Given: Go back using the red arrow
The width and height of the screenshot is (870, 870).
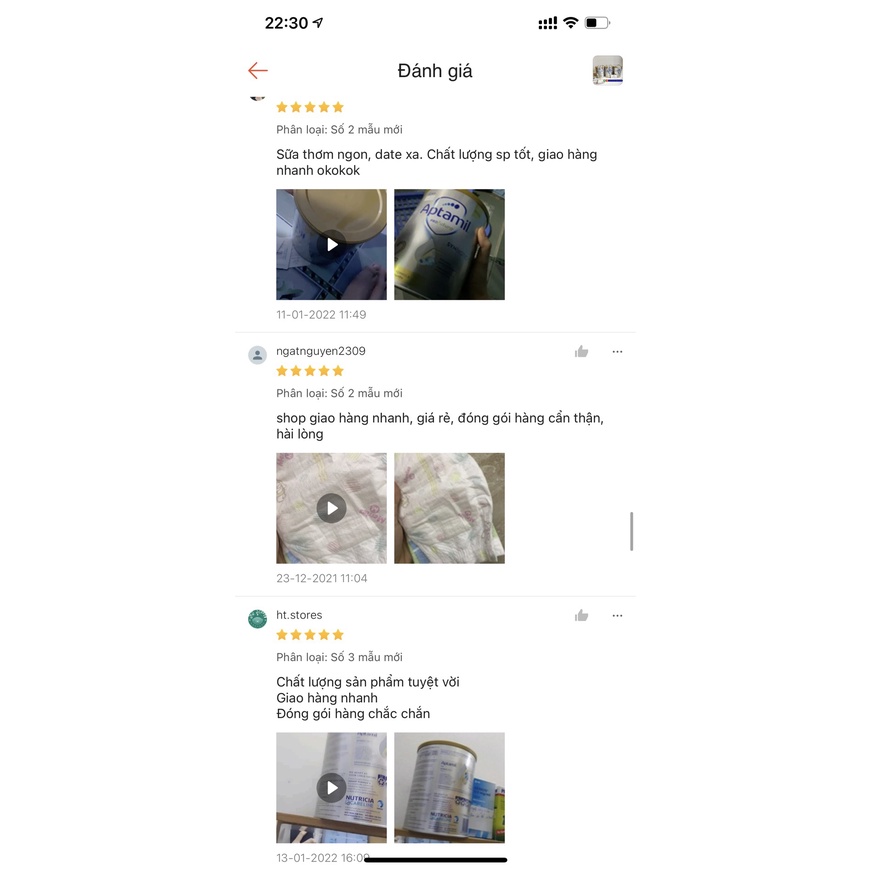Looking at the screenshot, I should click(258, 70).
